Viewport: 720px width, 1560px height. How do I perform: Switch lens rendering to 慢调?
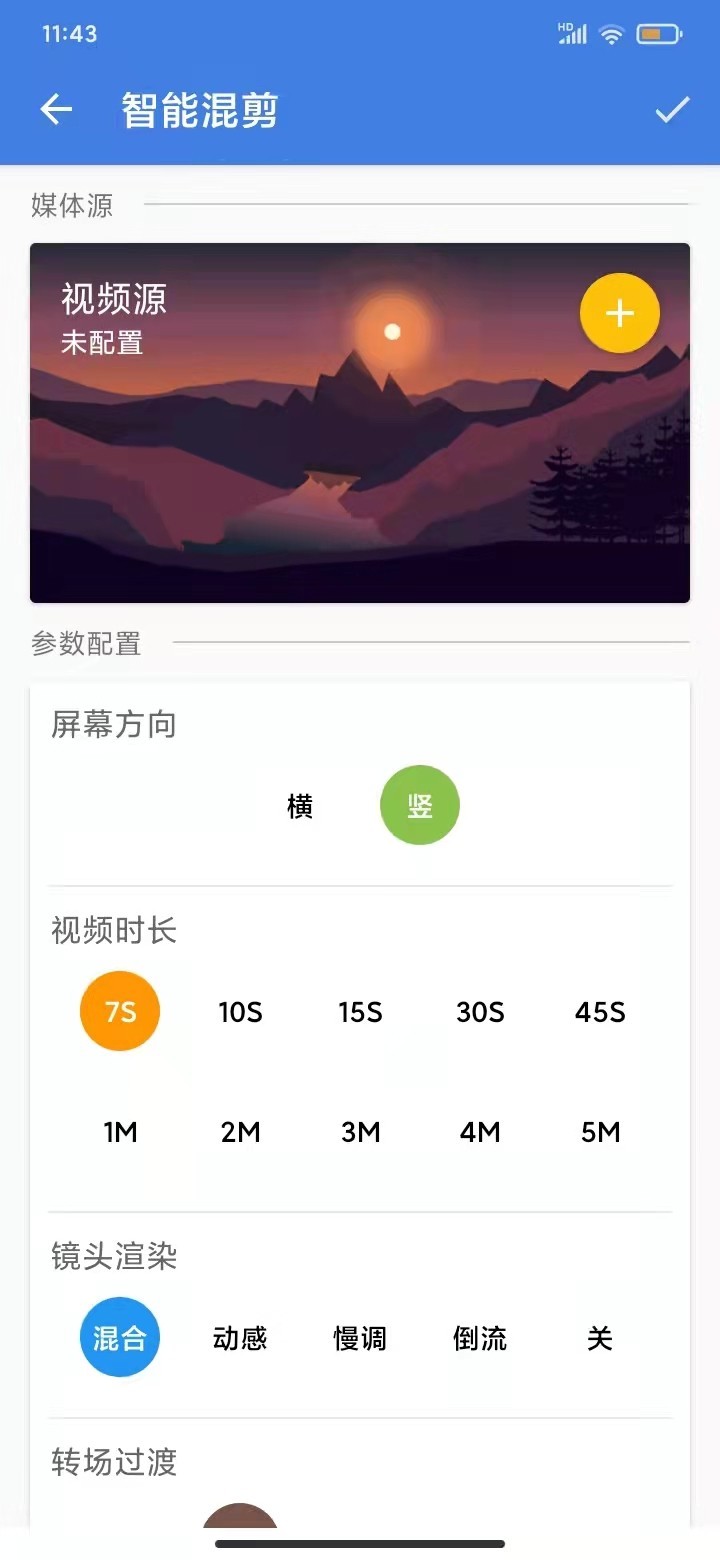tap(360, 1338)
